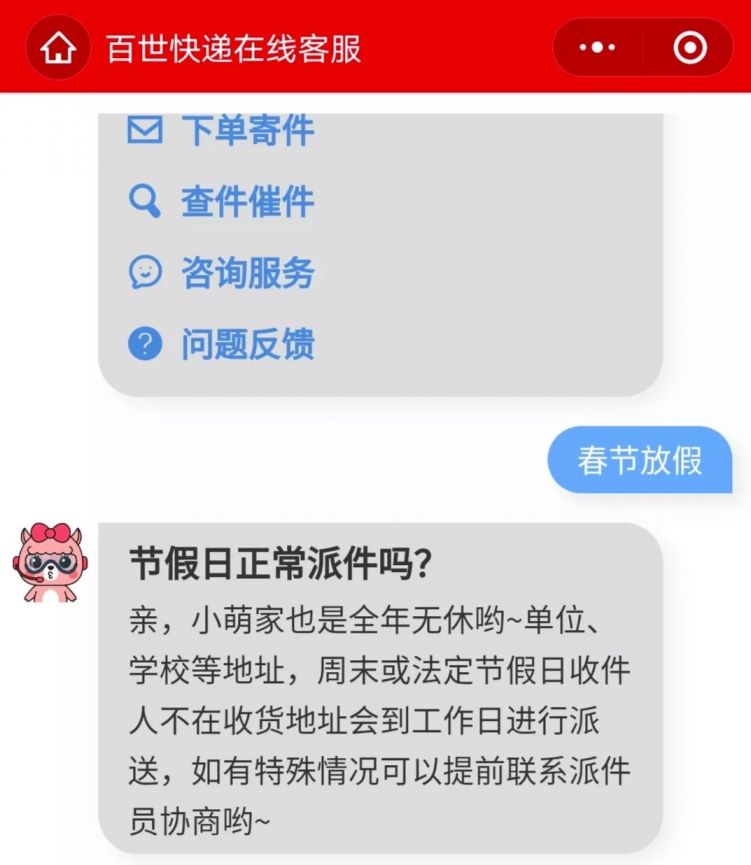Open the mini program more-options menu

[x=598, y=47]
